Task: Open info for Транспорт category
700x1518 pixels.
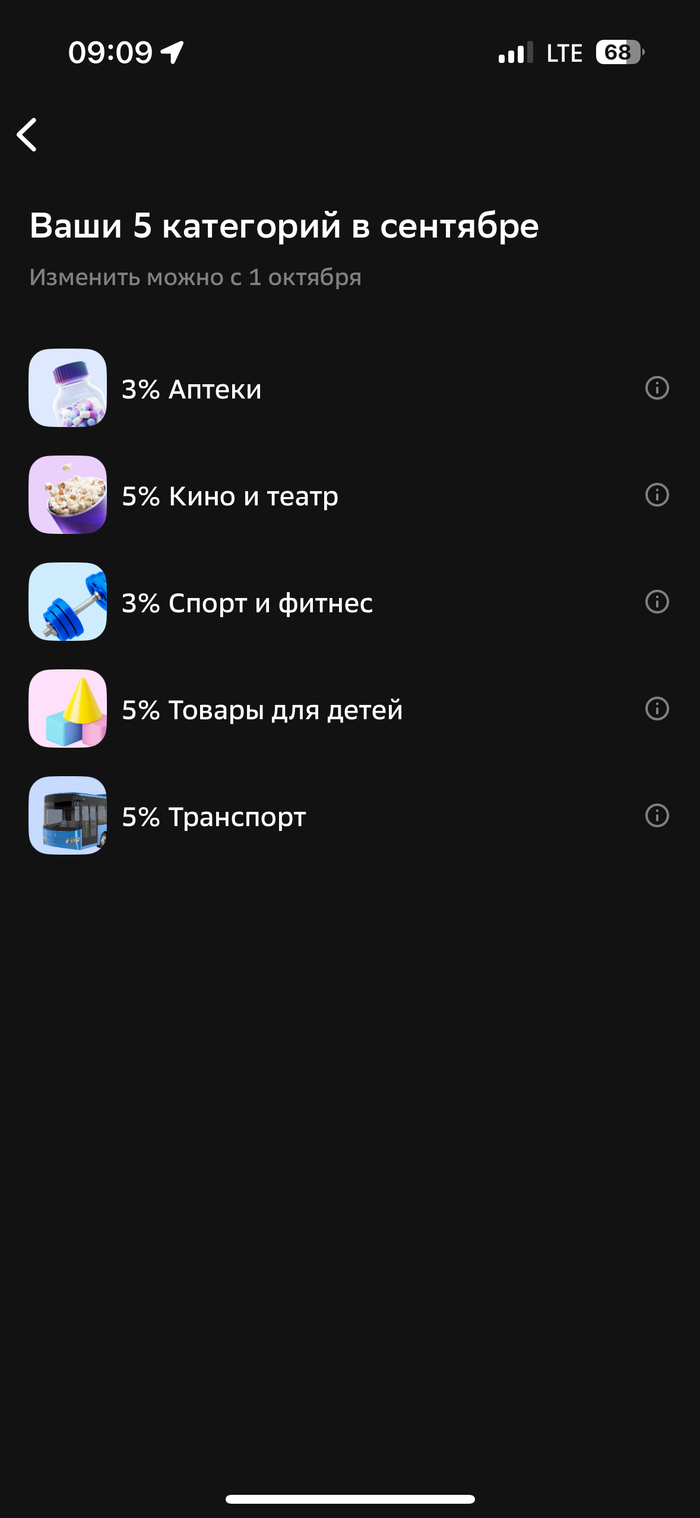Action: [657, 816]
